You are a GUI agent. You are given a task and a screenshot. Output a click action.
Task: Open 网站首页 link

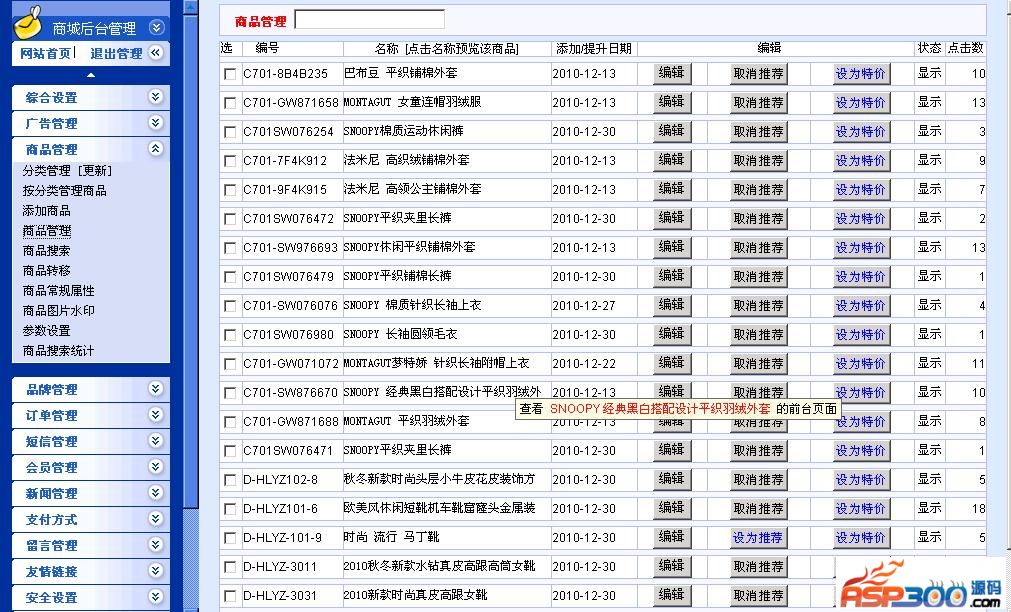pyautogui.click(x=46, y=53)
